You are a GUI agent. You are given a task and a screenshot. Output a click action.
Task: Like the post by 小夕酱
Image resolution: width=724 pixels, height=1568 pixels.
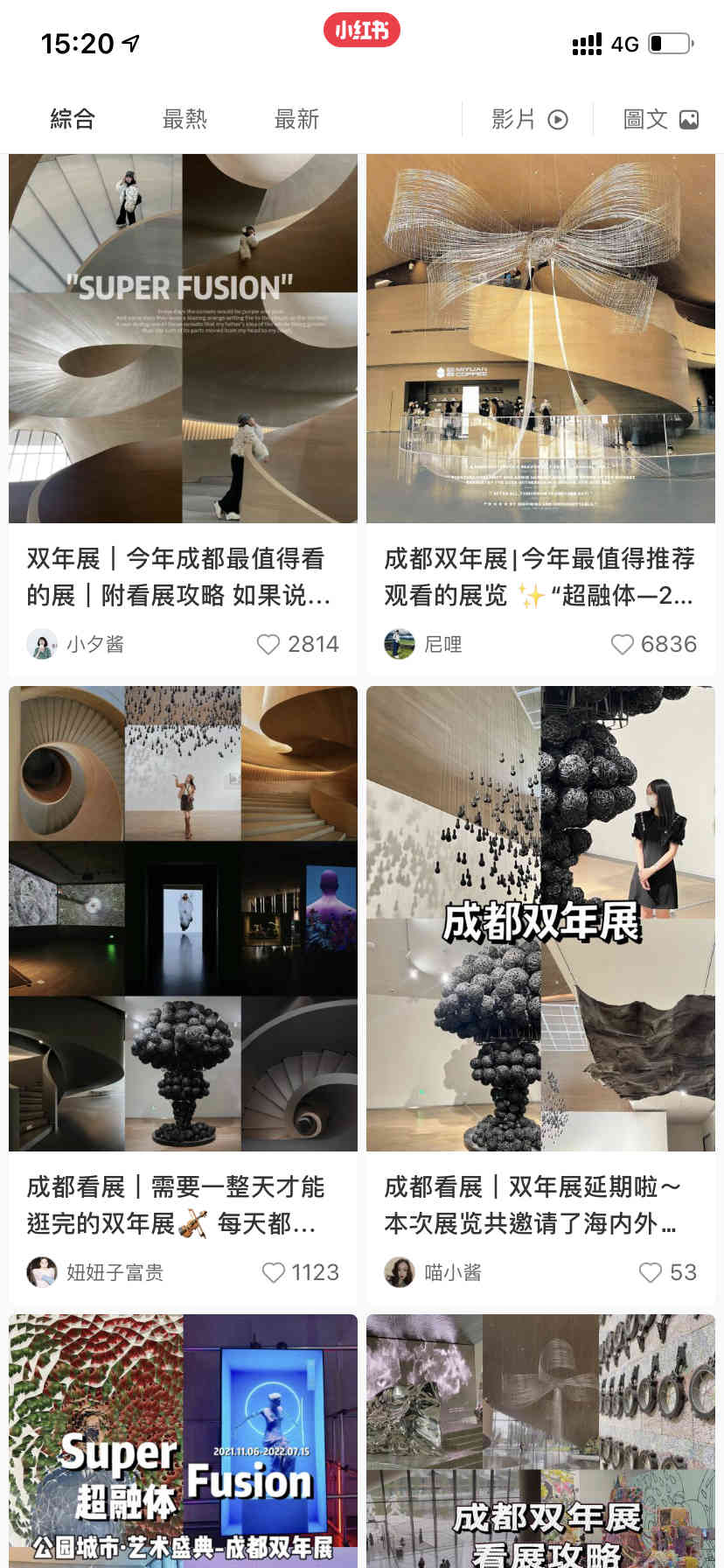pyautogui.click(x=268, y=645)
